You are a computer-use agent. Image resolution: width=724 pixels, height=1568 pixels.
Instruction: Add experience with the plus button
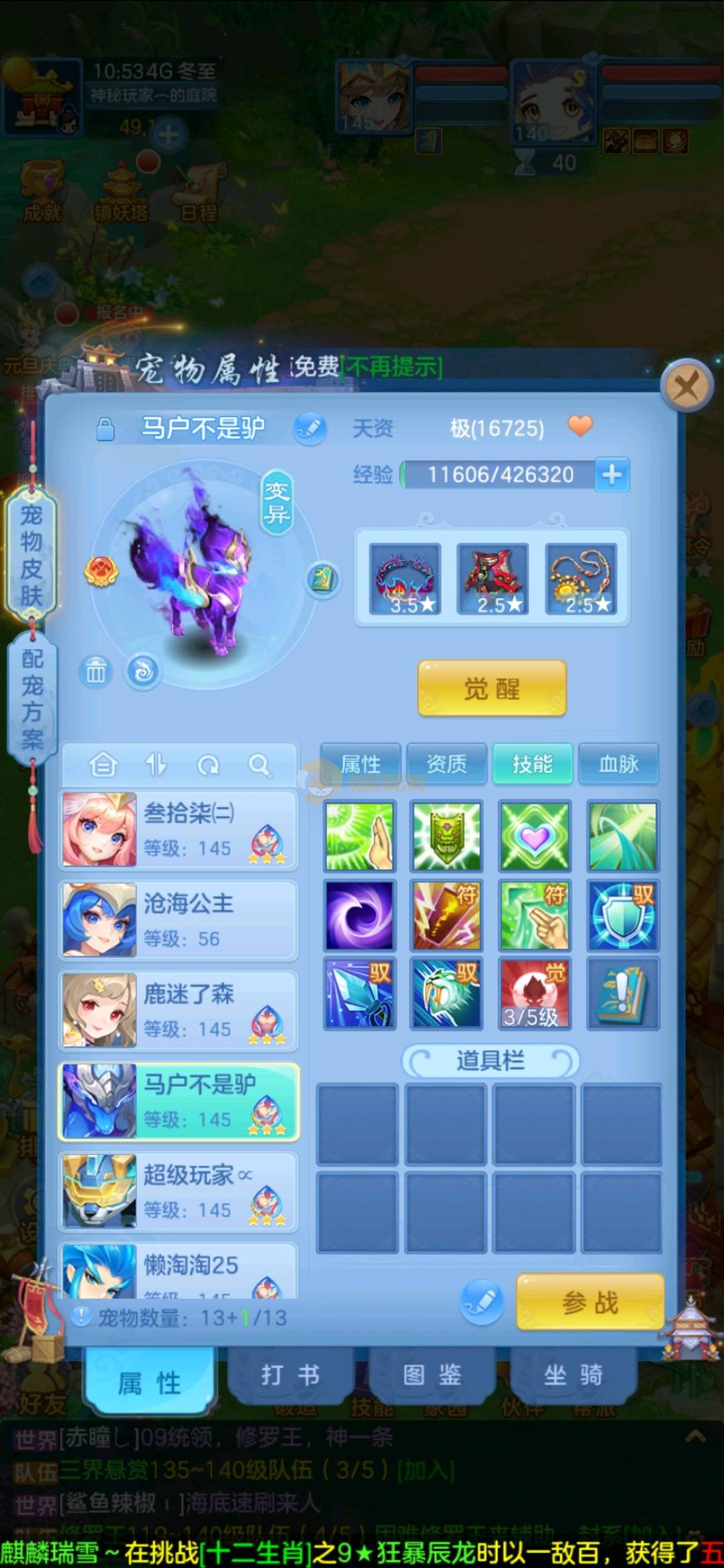611,474
